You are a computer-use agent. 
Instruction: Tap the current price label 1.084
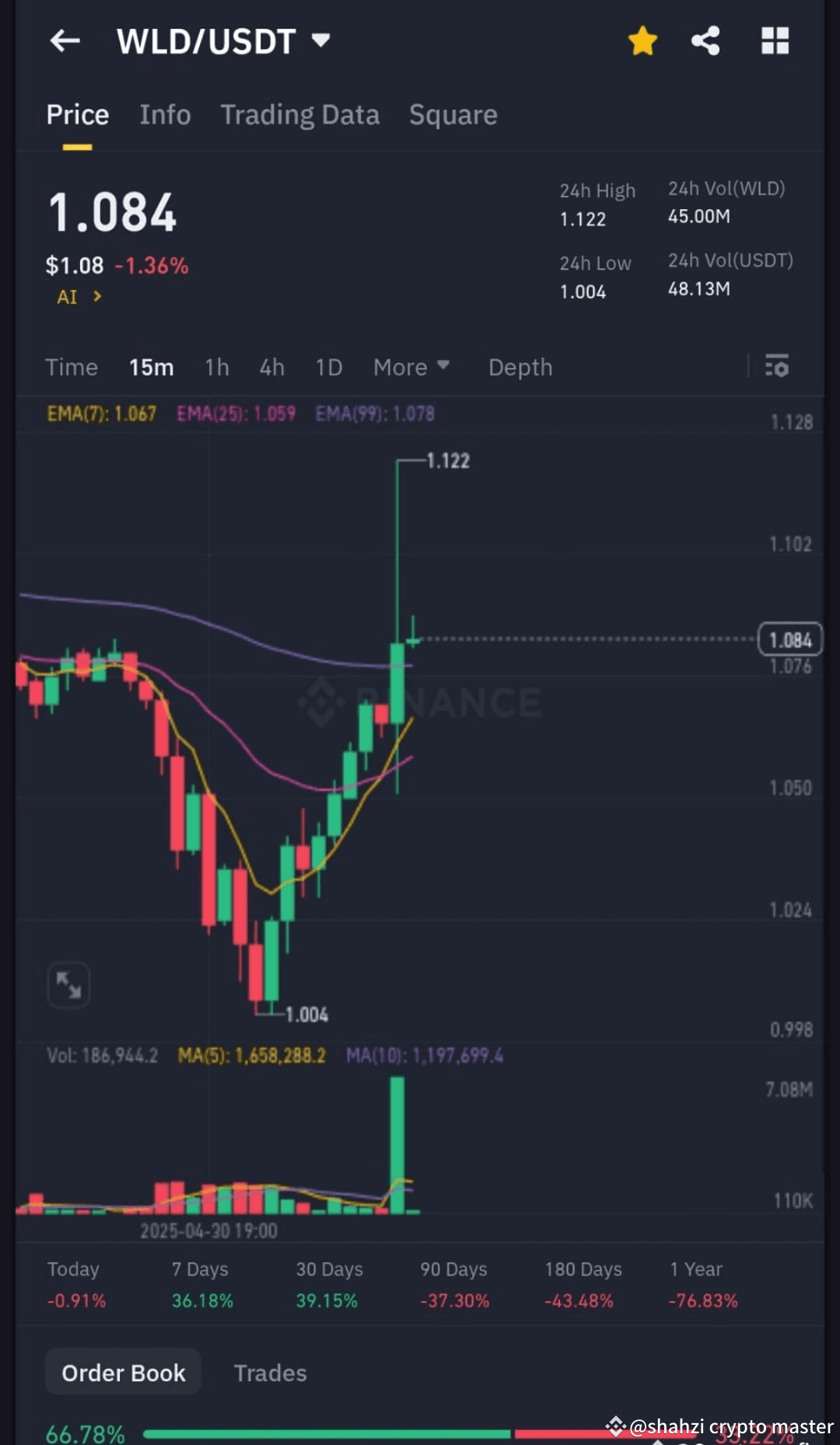tap(789, 639)
